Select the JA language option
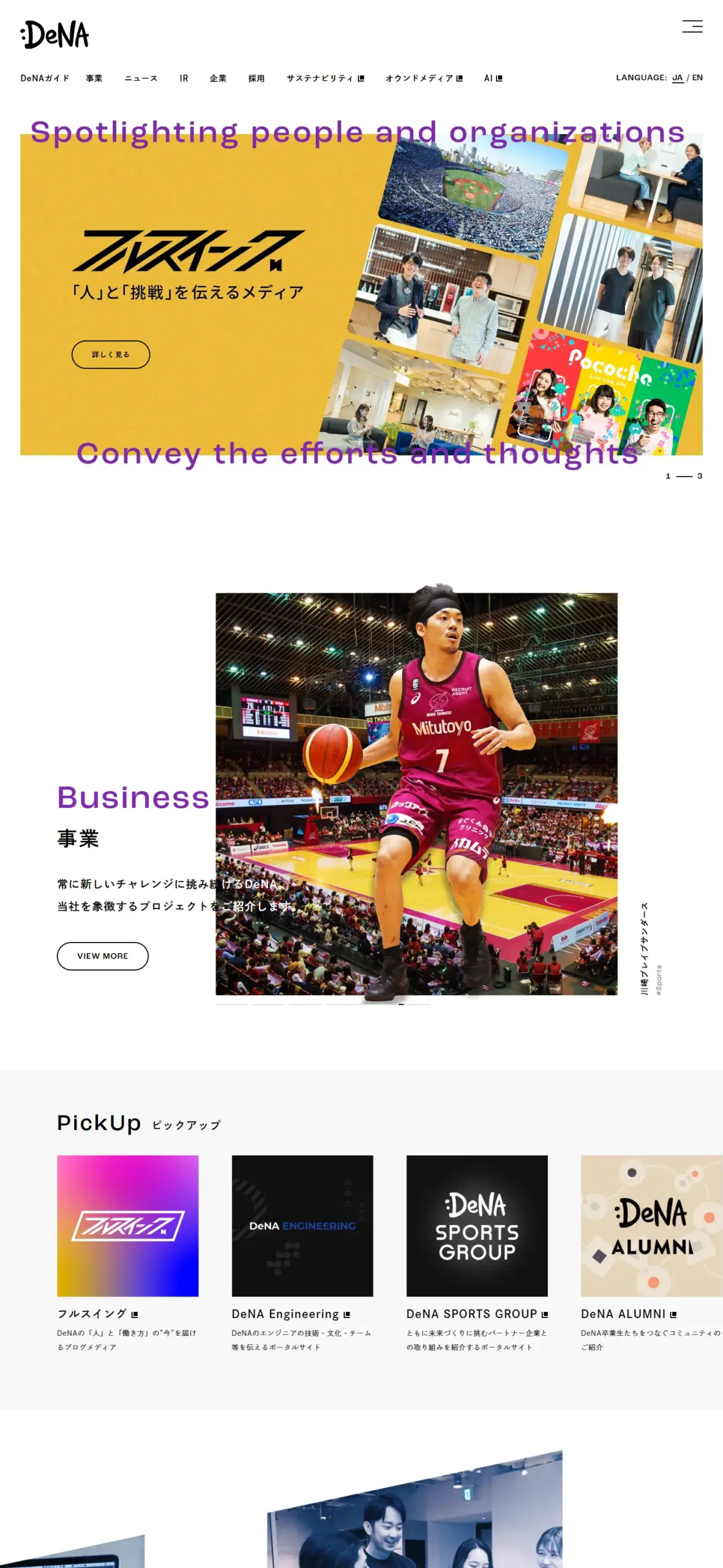 click(x=677, y=78)
